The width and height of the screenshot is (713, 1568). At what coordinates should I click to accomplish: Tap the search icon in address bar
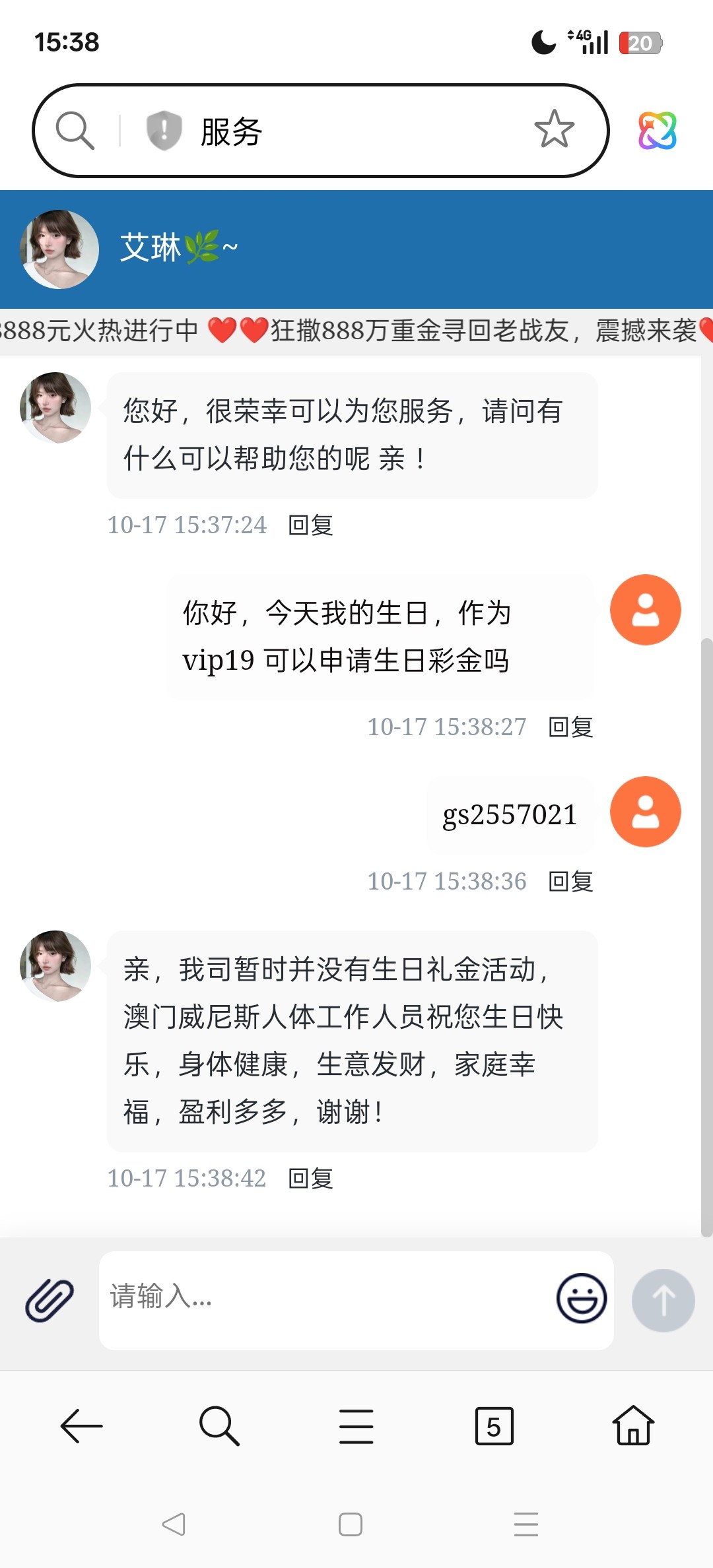pos(75,130)
